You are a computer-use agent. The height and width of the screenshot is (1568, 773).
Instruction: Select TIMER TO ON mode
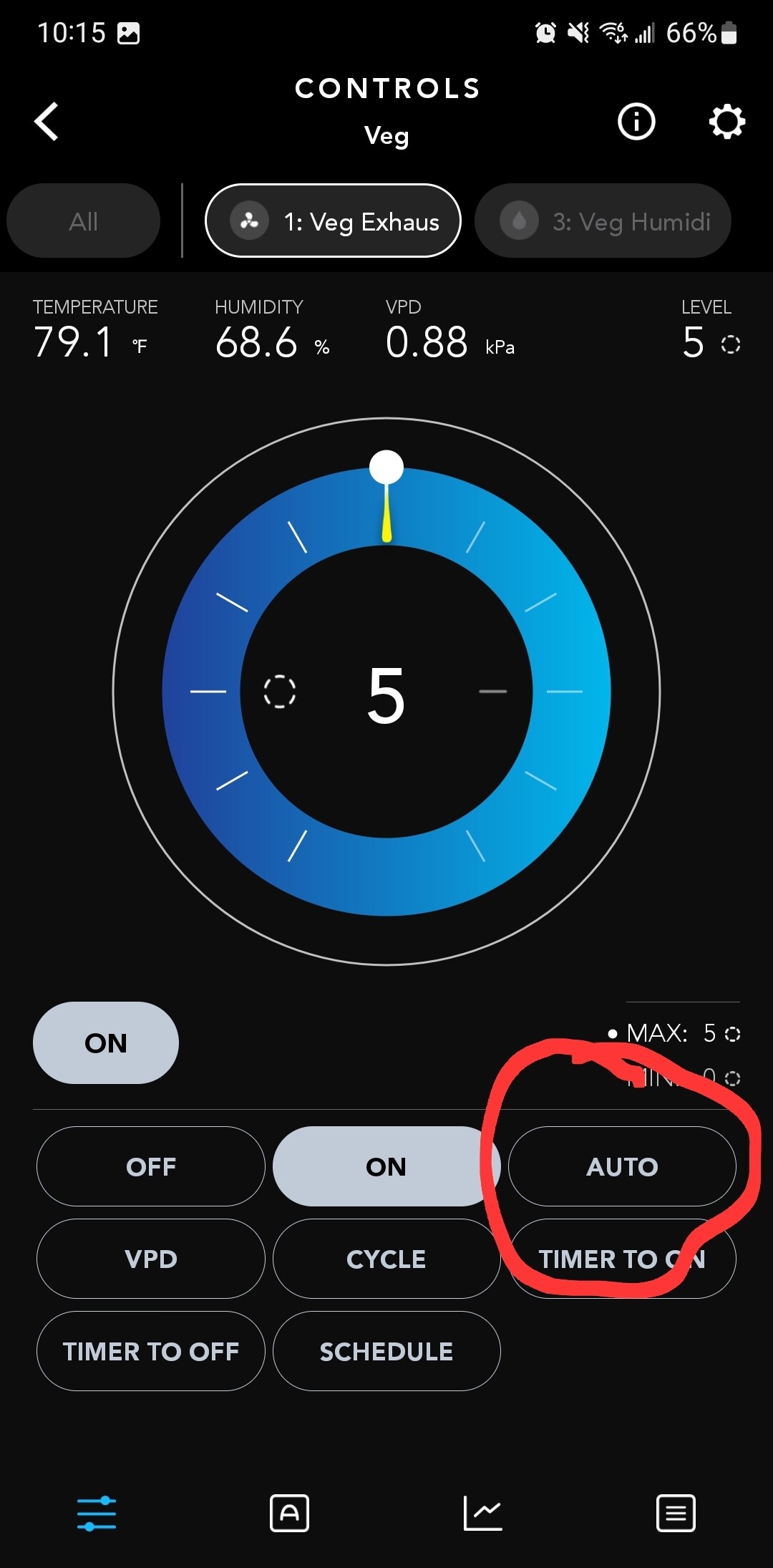(622, 1259)
